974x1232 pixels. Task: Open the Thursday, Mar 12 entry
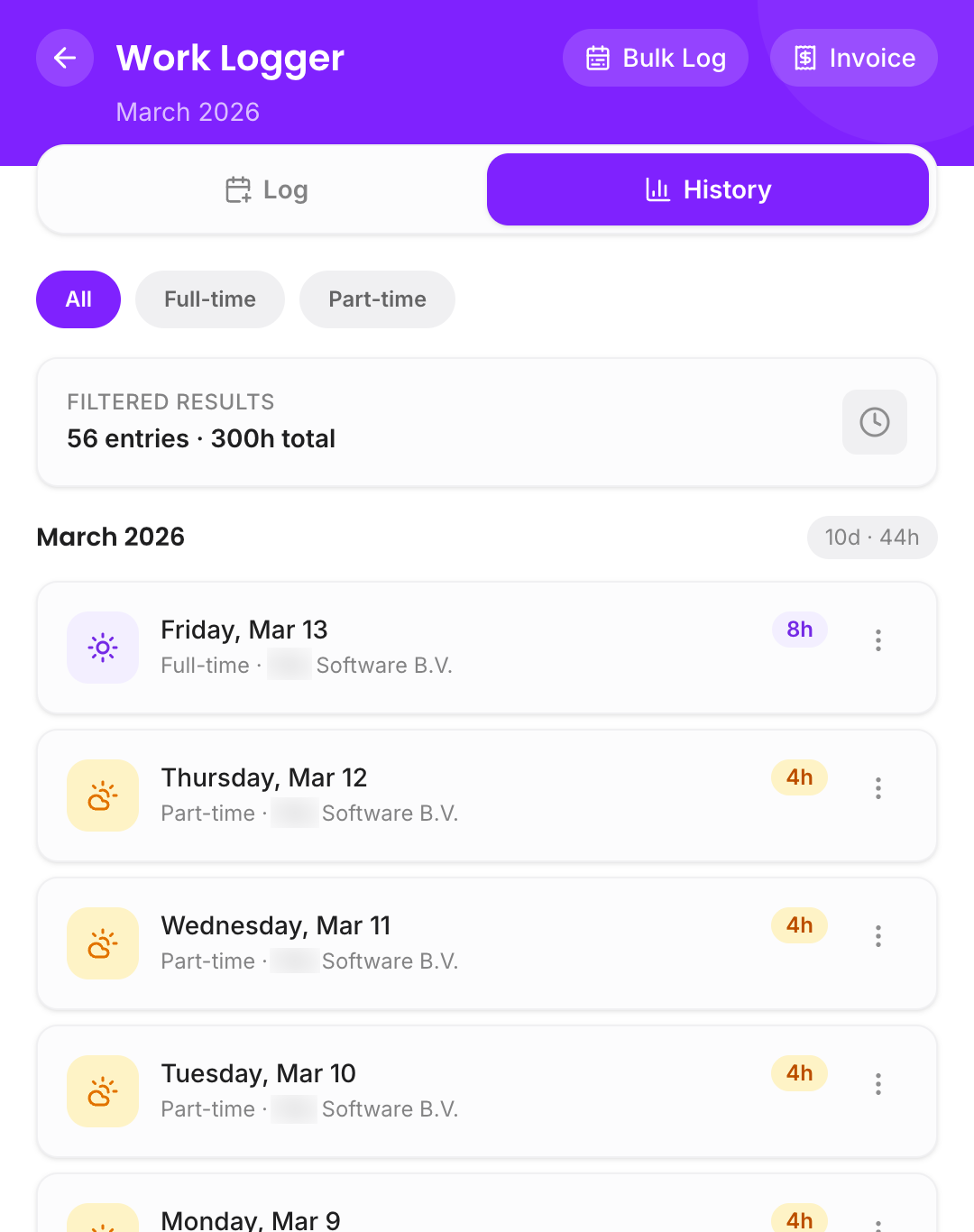pyautogui.click(x=406, y=795)
